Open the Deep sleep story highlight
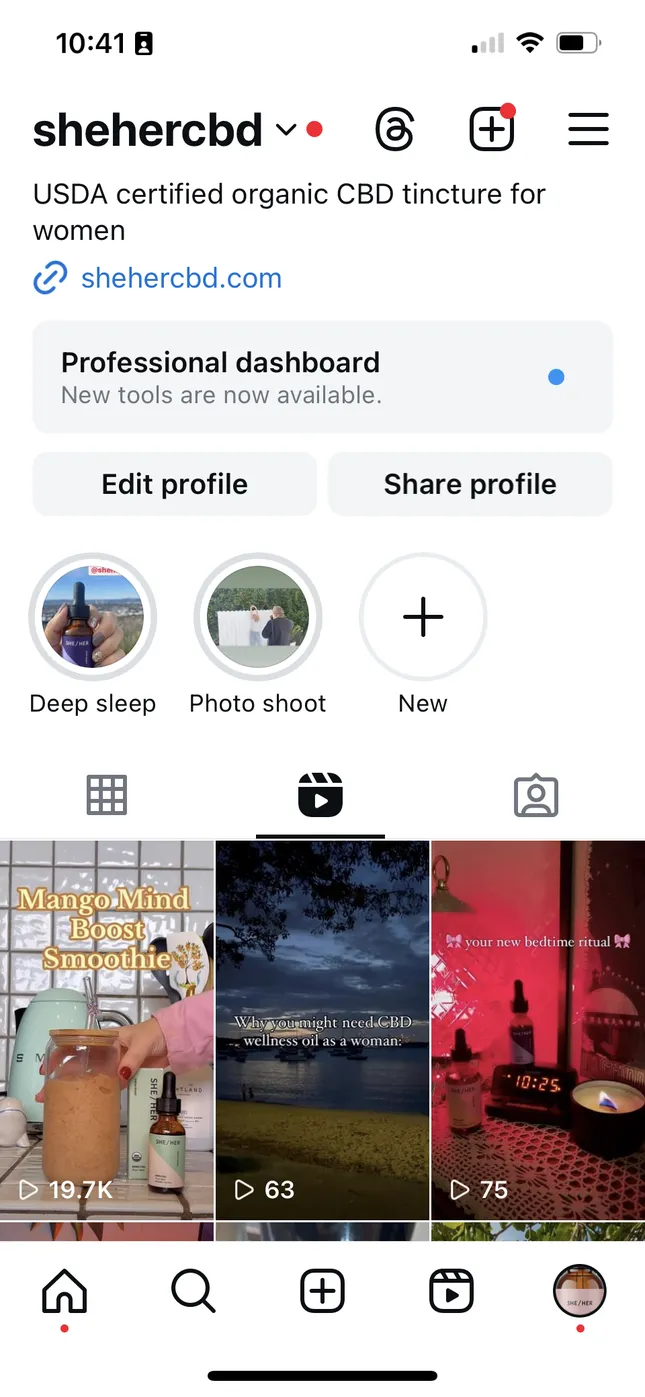The height and width of the screenshot is (1397, 645). (93, 618)
